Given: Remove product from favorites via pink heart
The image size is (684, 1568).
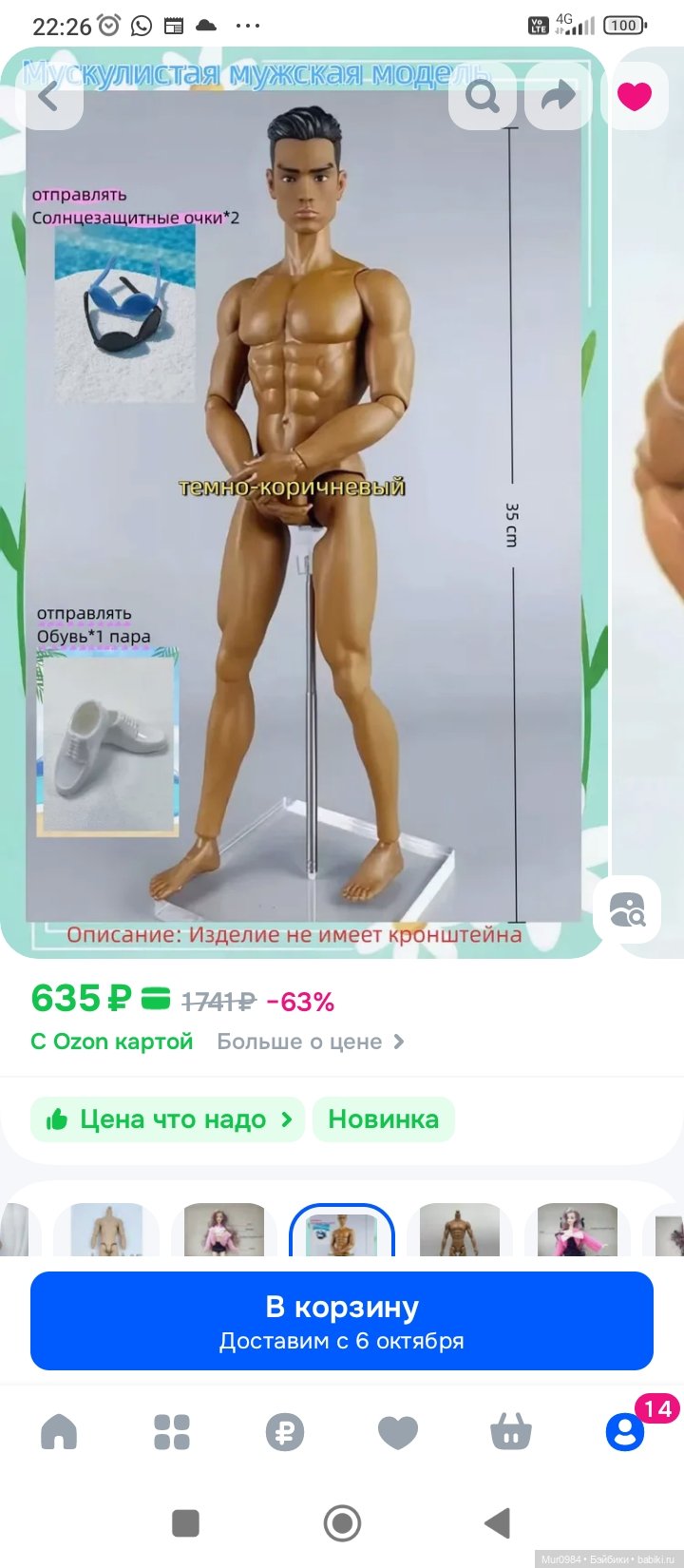Looking at the screenshot, I should pos(635,96).
